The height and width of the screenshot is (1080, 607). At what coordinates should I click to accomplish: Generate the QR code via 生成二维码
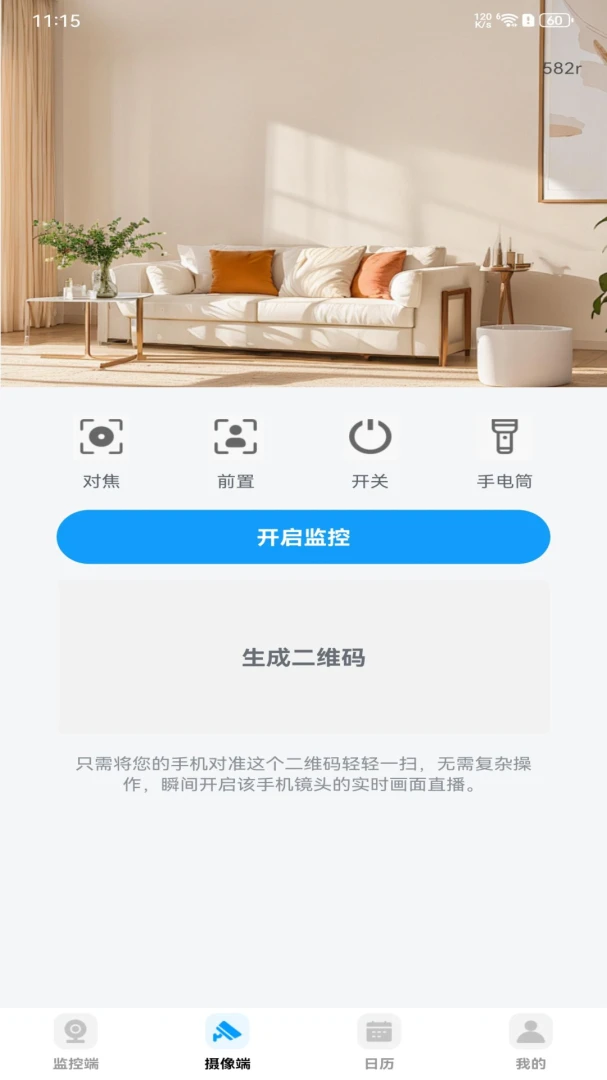click(x=303, y=658)
